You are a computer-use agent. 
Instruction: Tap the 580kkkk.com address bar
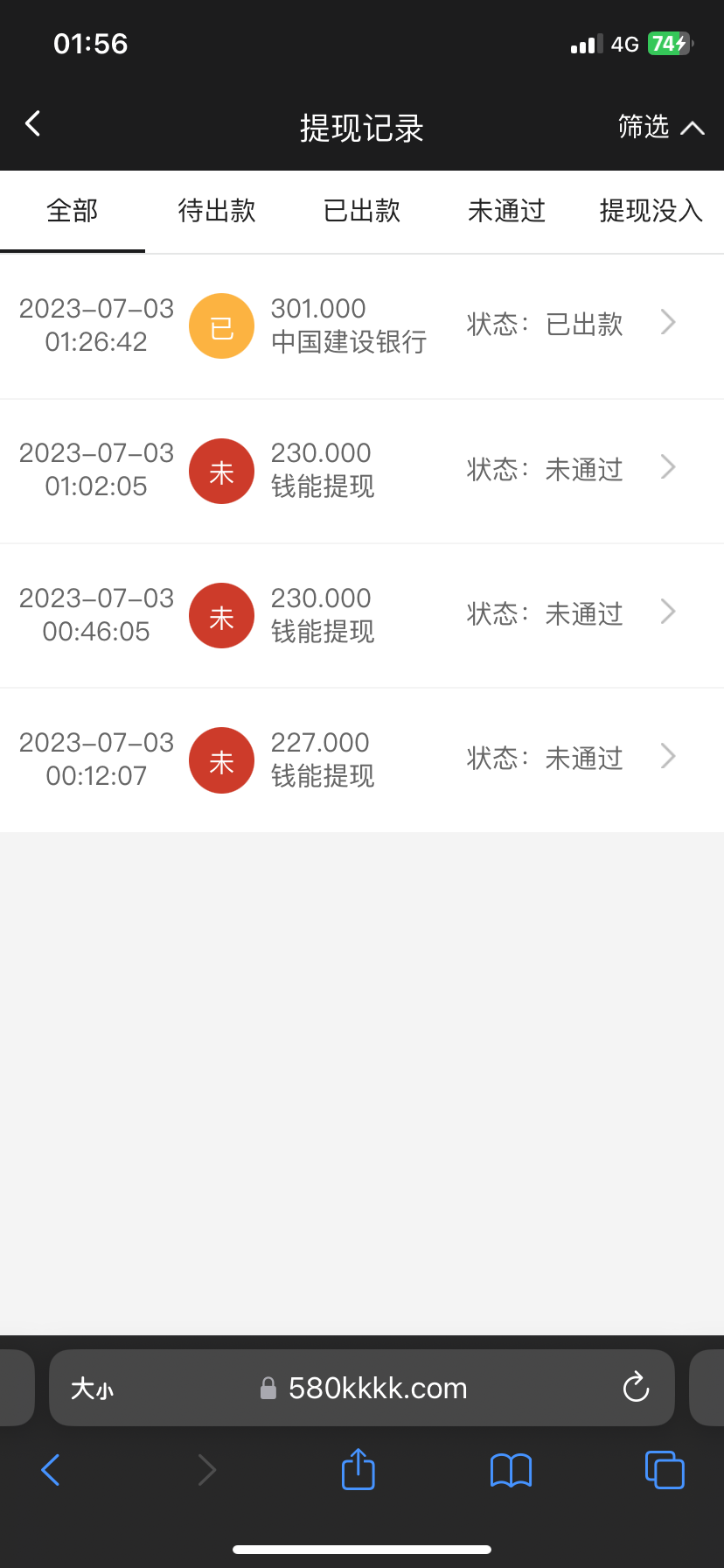(x=378, y=1389)
